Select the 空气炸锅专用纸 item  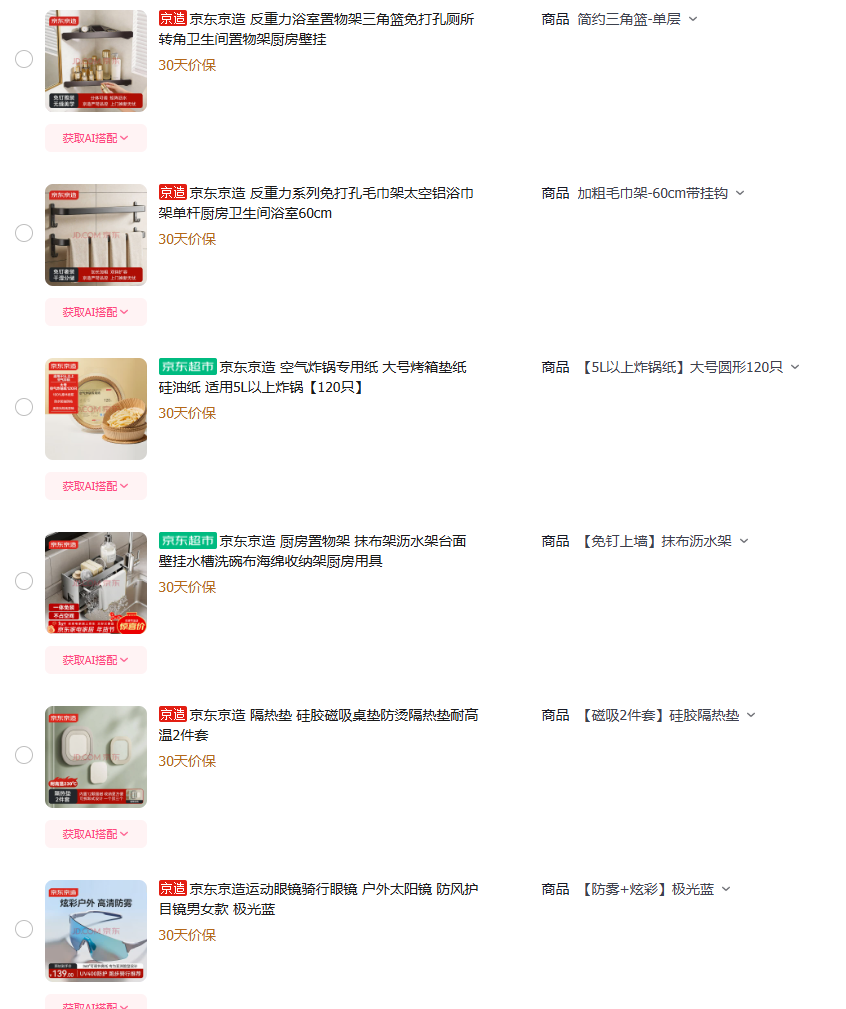(24, 407)
